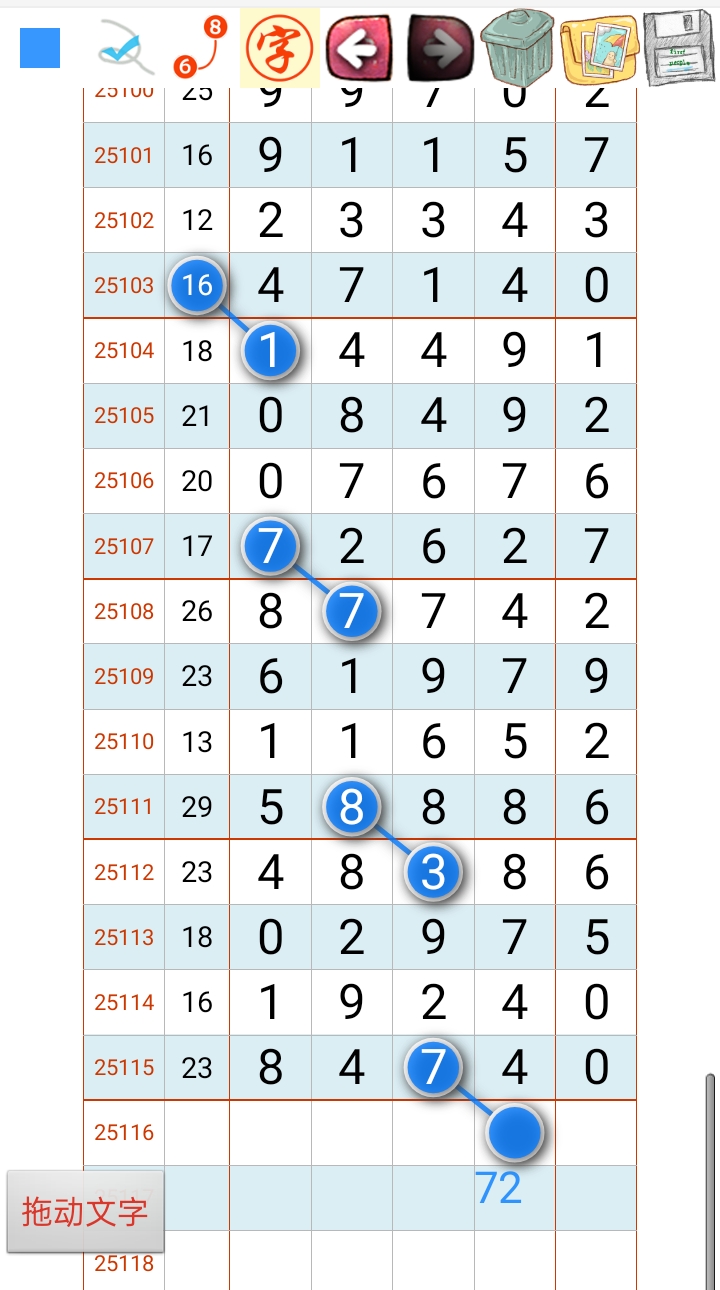Open the blue color picker square

[x=40, y=48]
